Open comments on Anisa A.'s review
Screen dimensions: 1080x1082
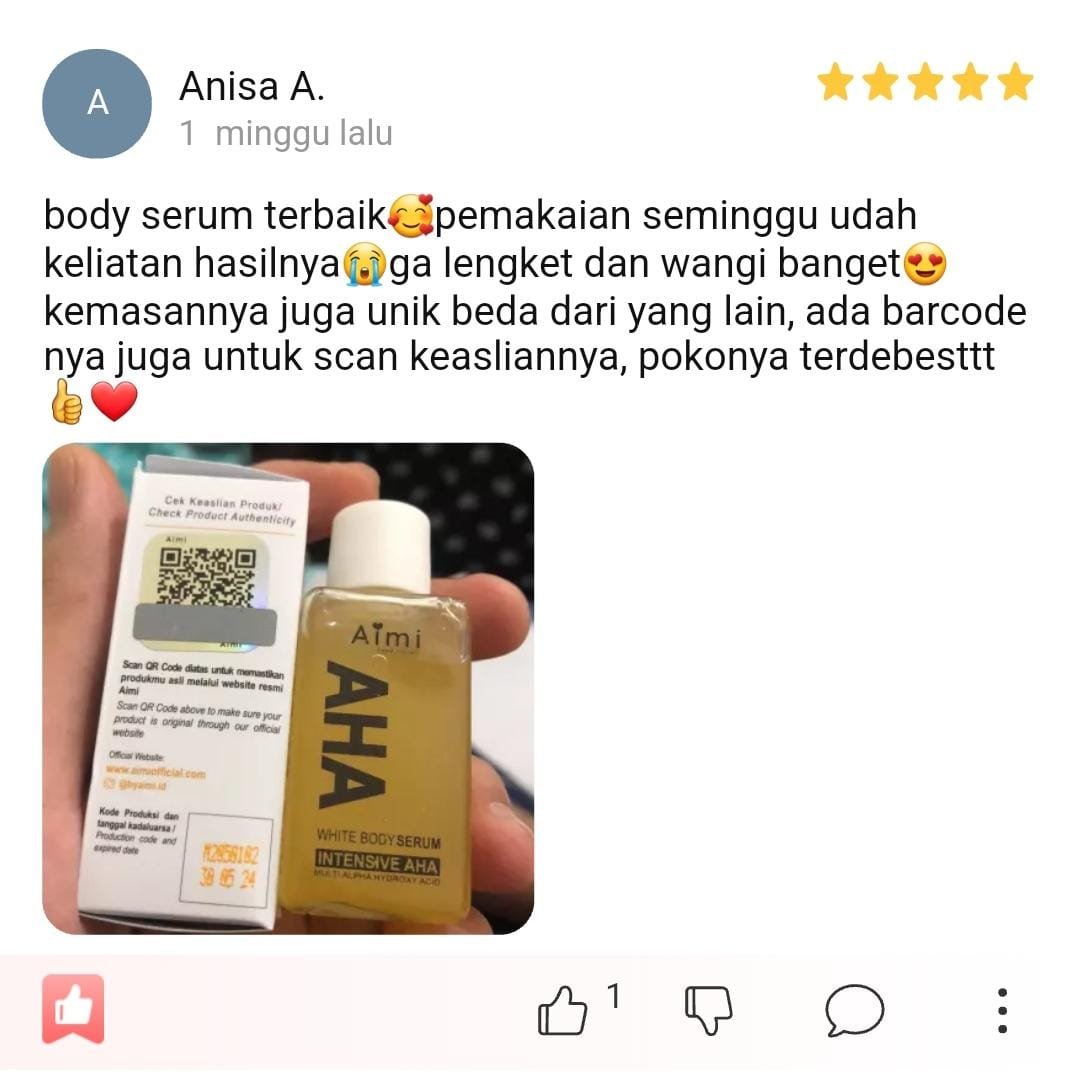coord(854,1010)
